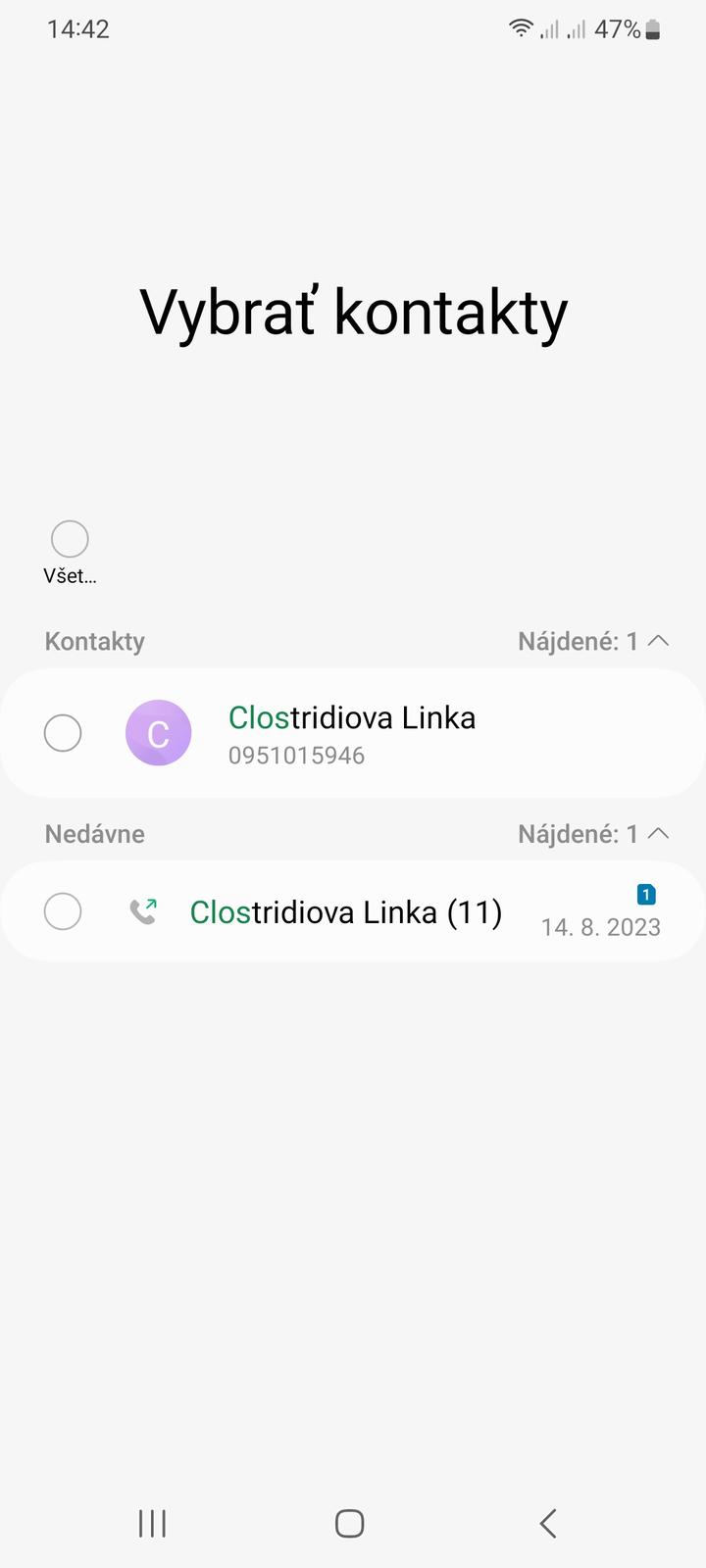
Task: Collapse the Kontakty section
Action: click(x=659, y=641)
